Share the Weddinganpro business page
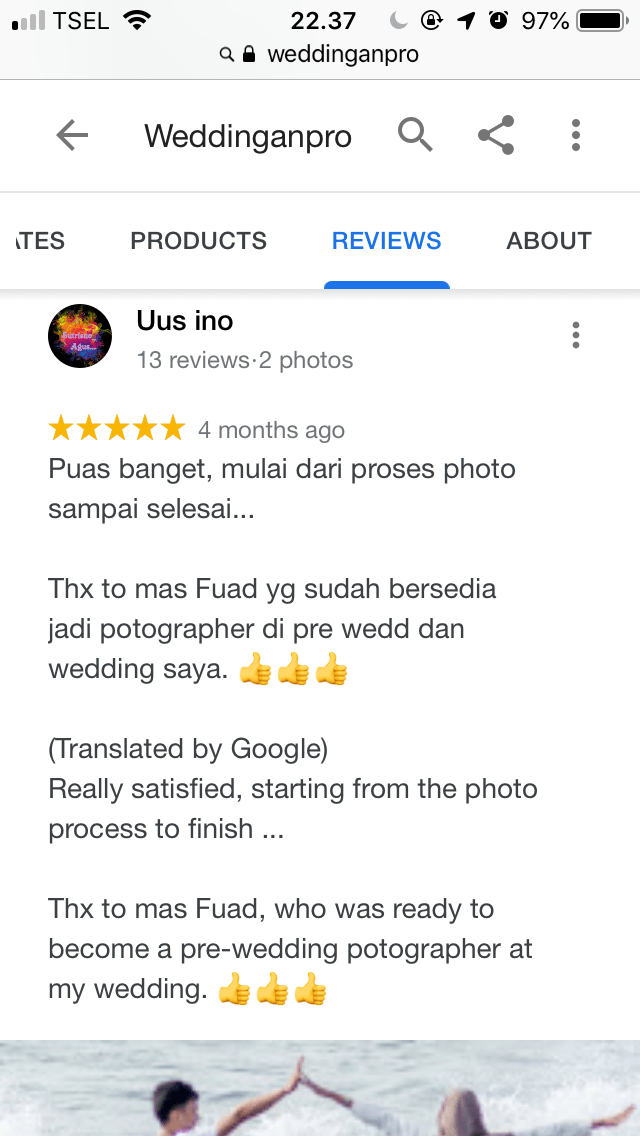This screenshot has width=640, height=1136. click(x=496, y=135)
